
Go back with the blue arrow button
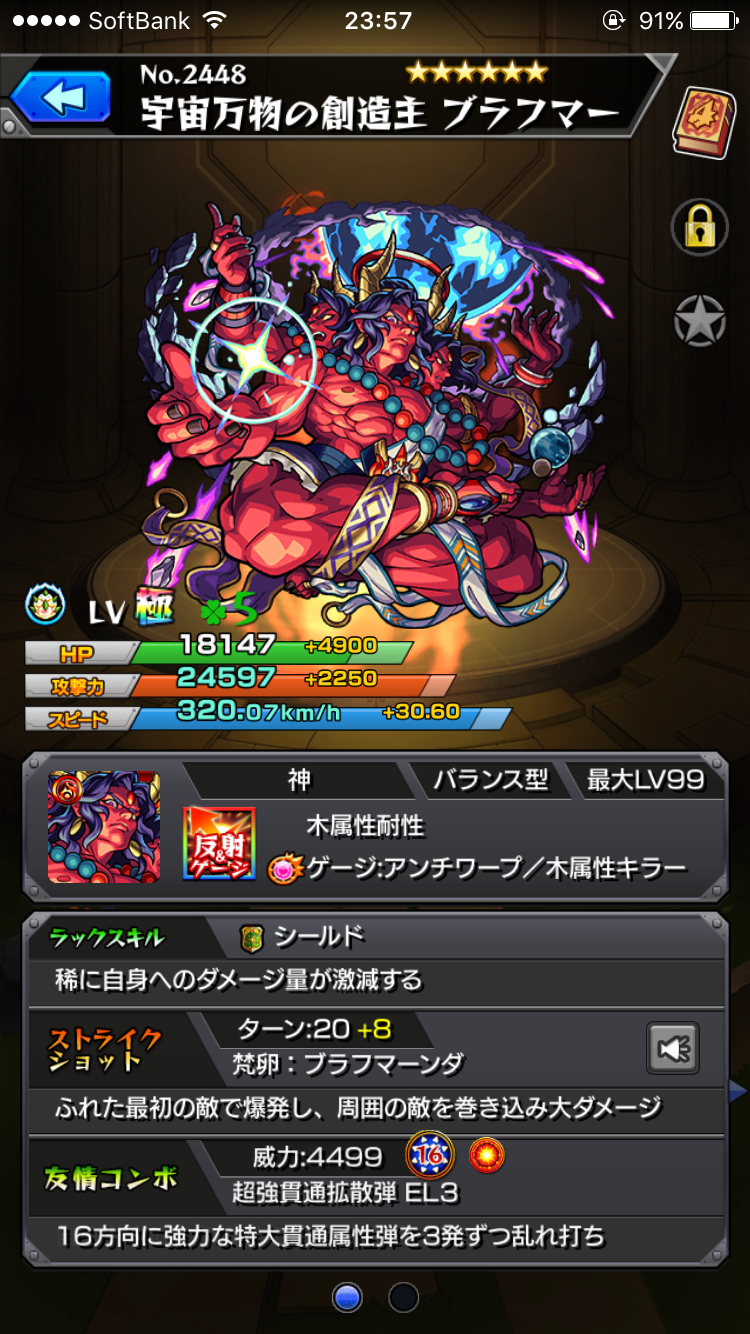(x=61, y=98)
